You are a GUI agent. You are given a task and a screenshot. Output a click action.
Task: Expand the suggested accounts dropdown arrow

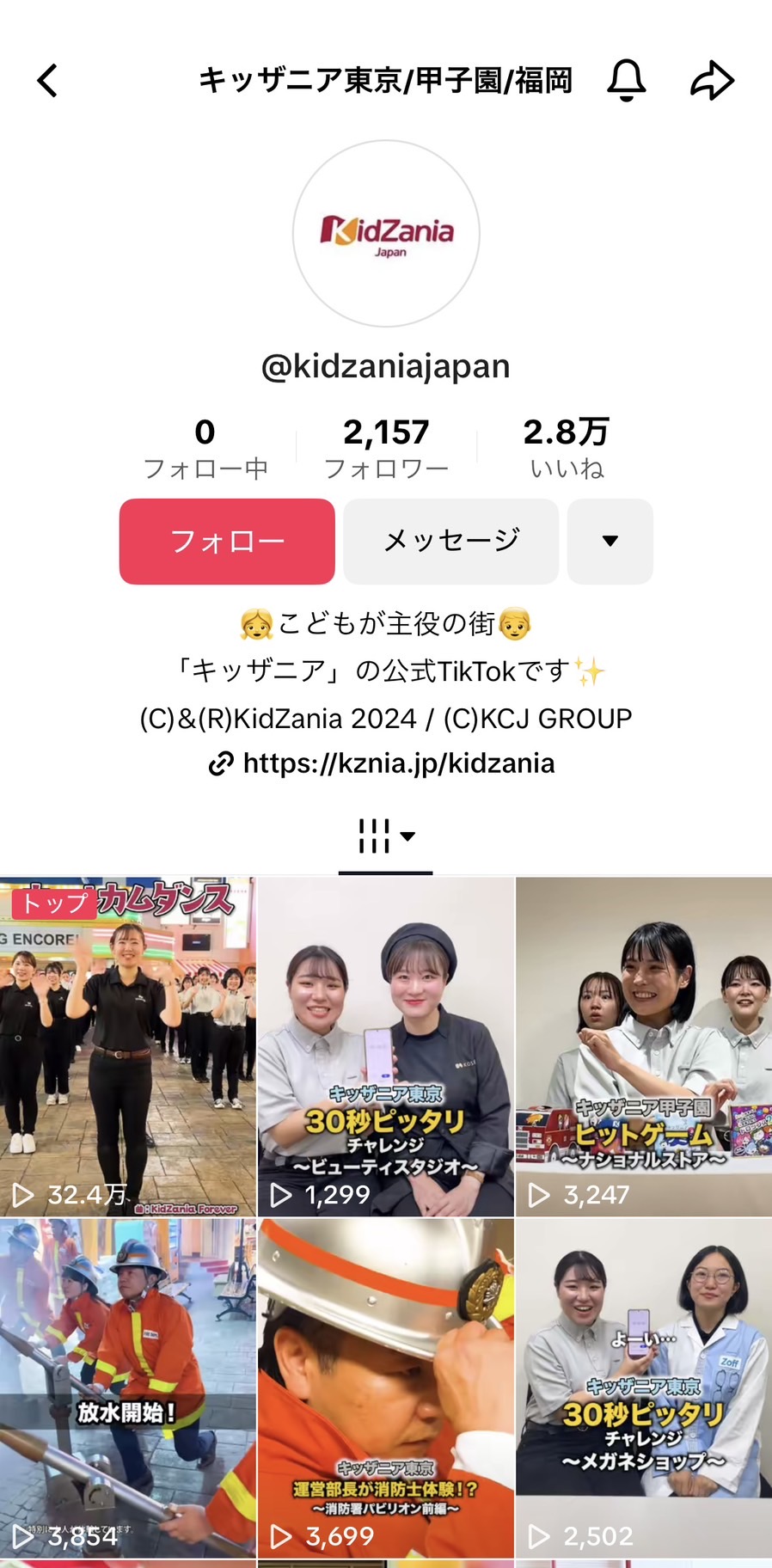tap(610, 542)
